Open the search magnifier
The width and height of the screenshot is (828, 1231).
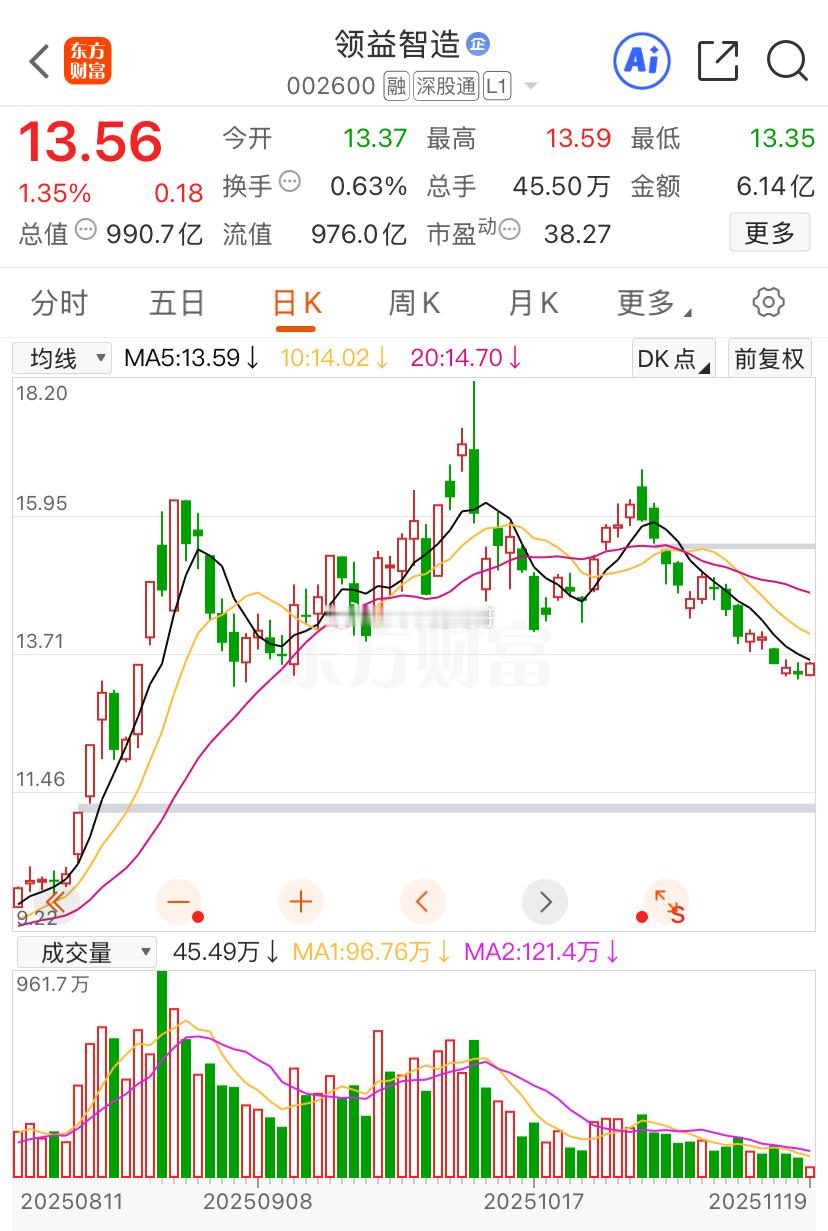pyautogui.click(x=786, y=61)
